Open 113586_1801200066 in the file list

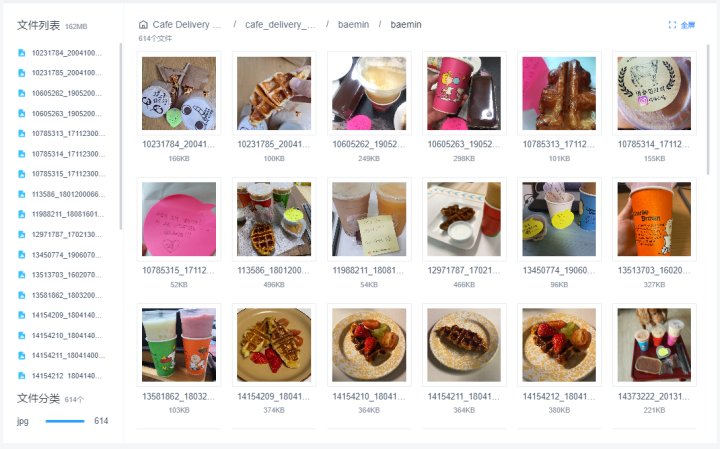(60, 194)
